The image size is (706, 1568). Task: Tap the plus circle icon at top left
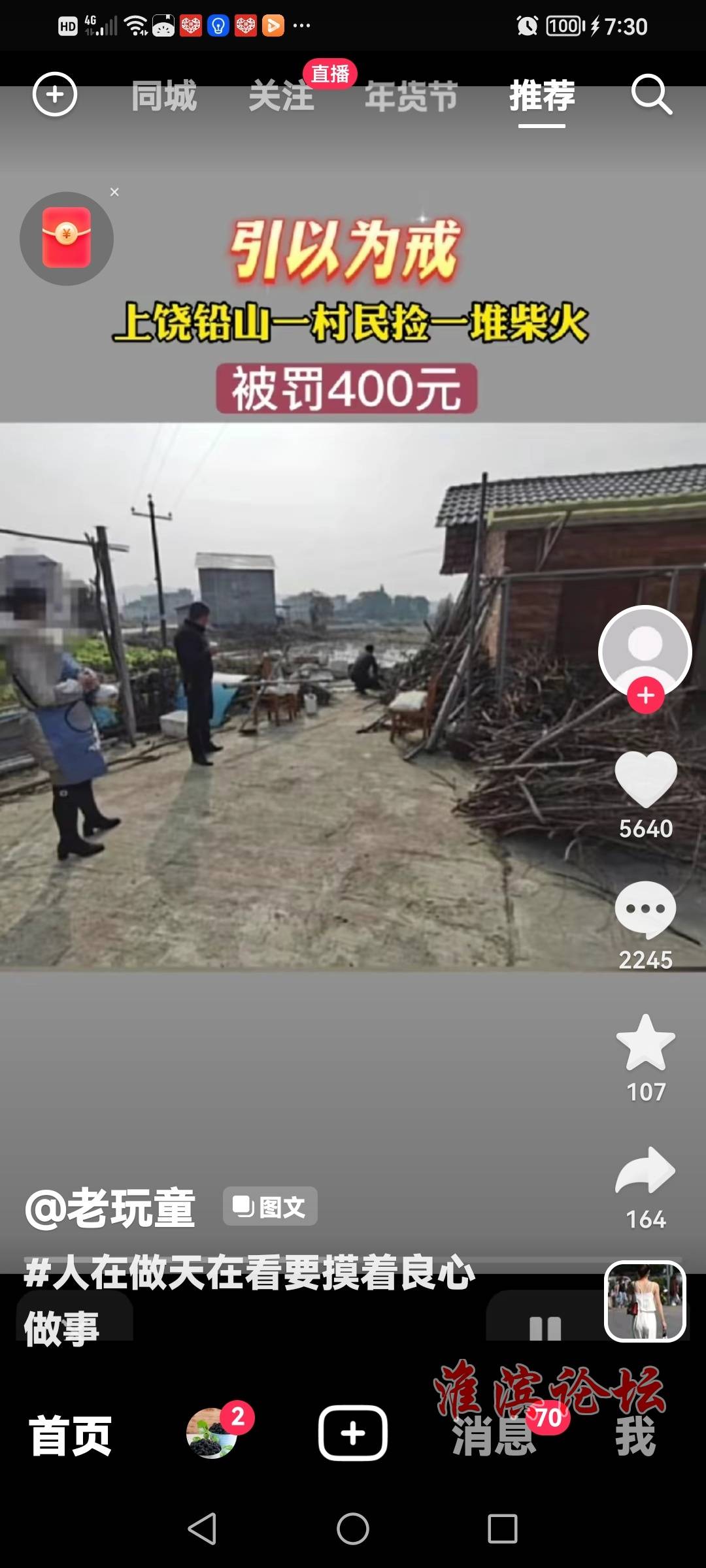click(55, 94)
